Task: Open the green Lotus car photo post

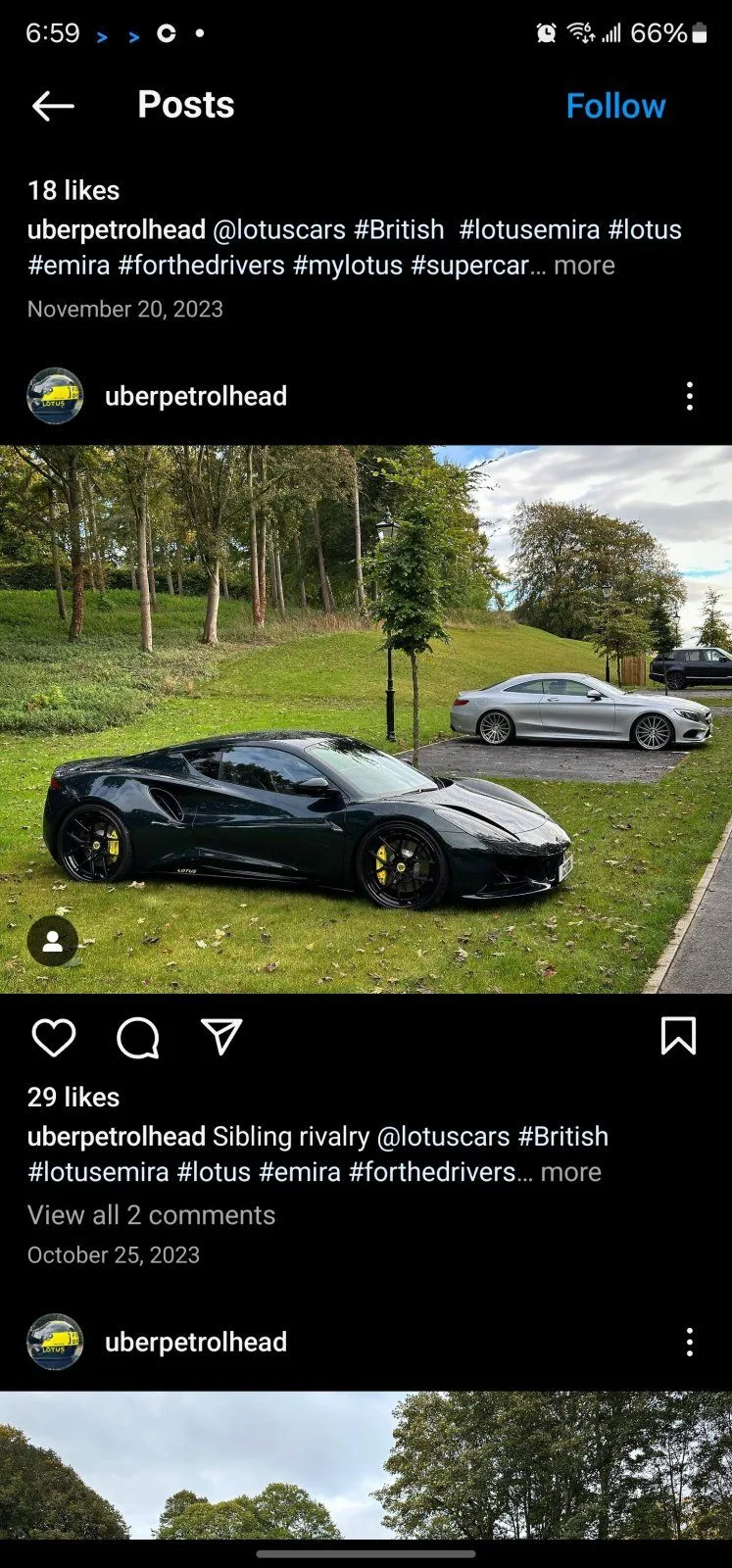Action: click(366, 720)
